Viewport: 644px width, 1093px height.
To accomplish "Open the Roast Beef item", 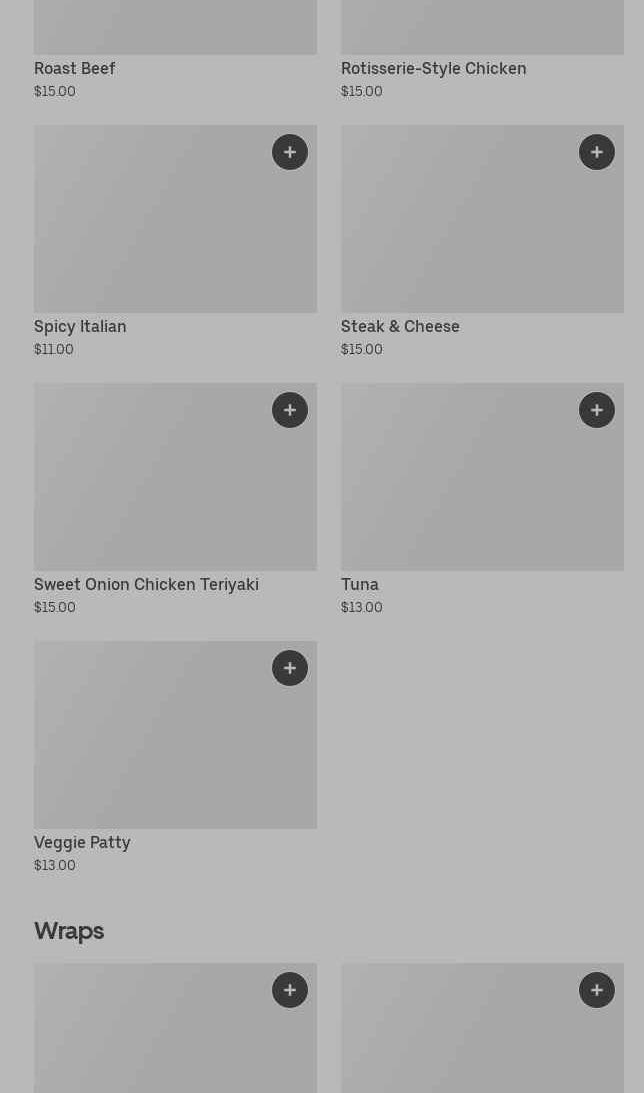I will (x=176, y=50).
